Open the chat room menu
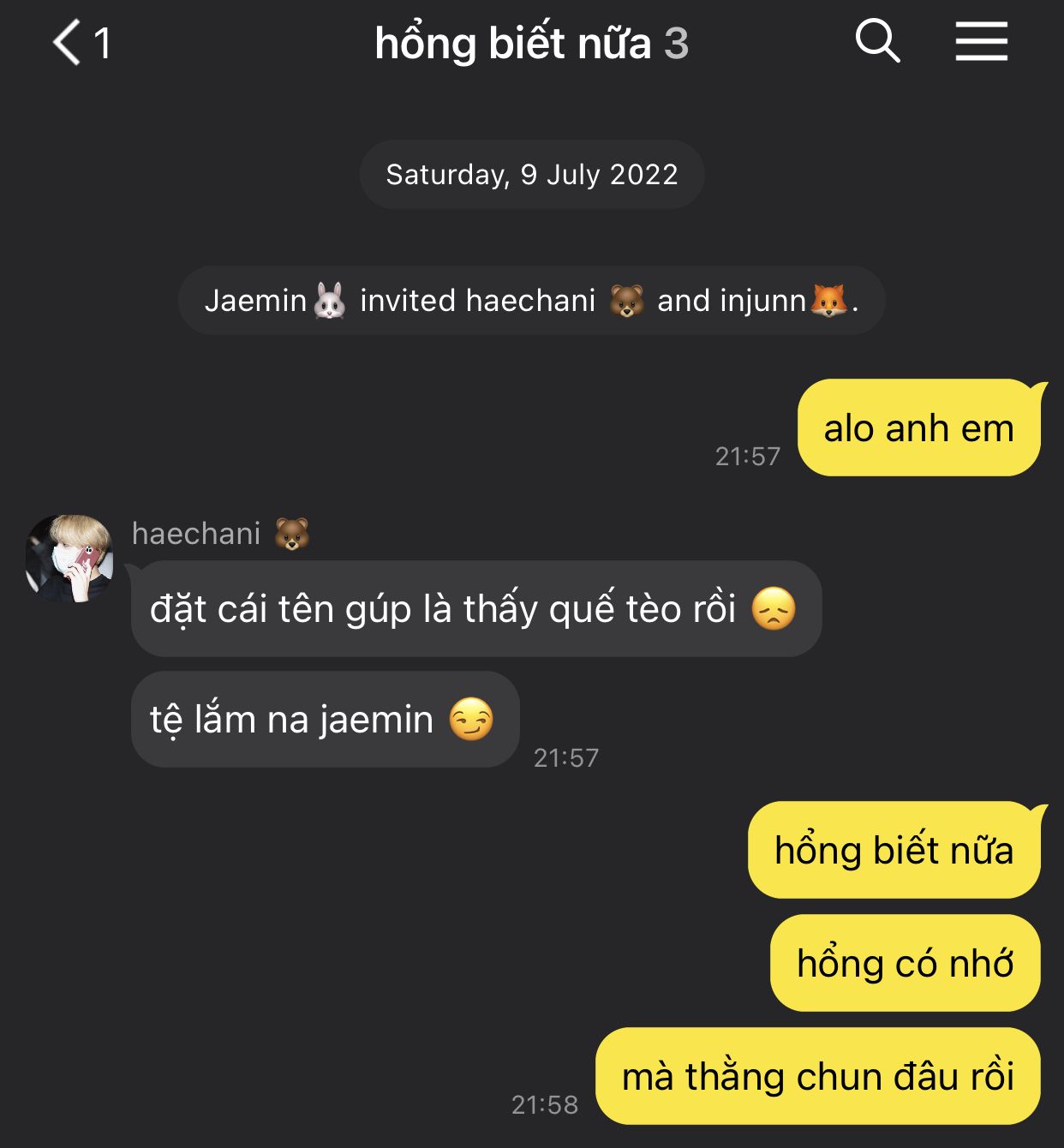Screen dimensions: 1064x1148 click(981, 41)
